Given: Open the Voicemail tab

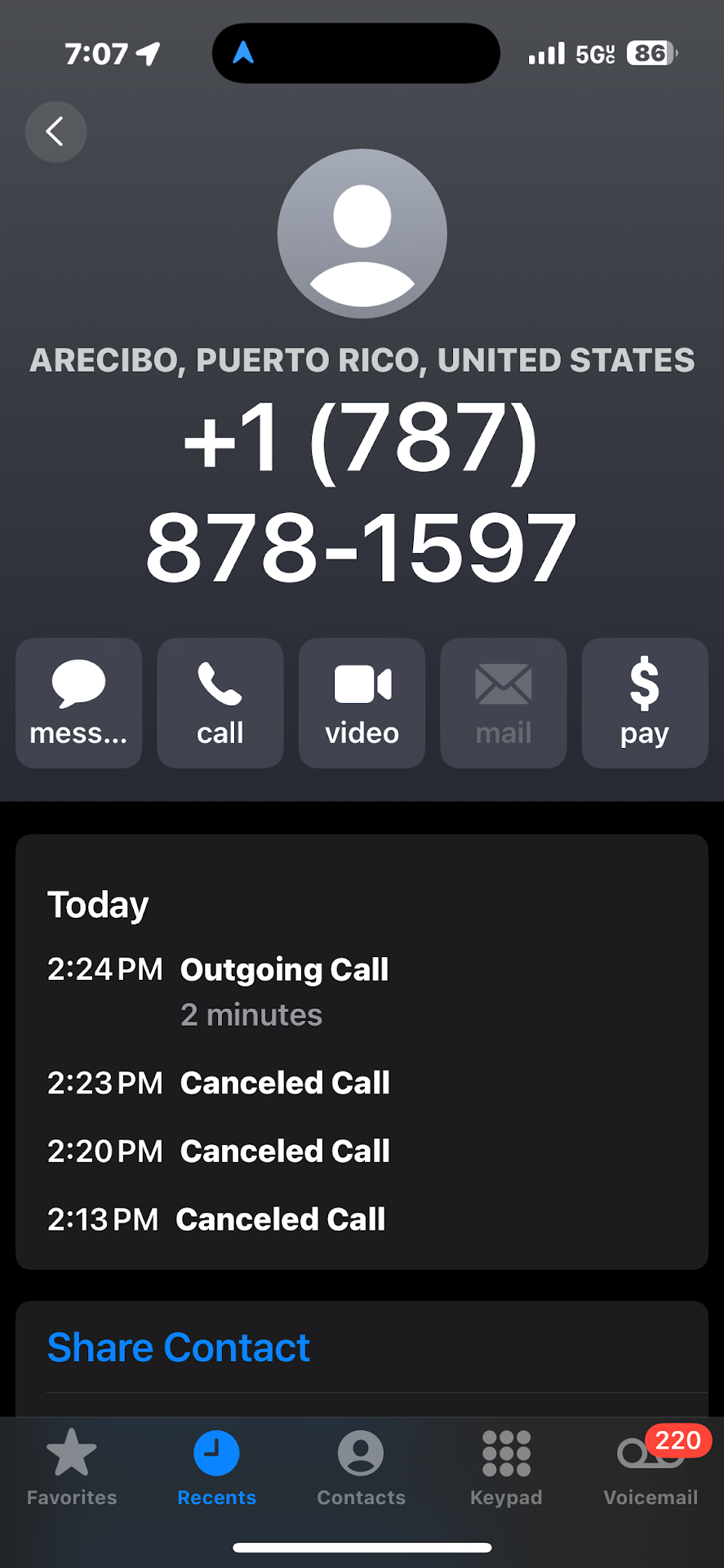Looking at the screenshot, I should tap(651, 1468).
